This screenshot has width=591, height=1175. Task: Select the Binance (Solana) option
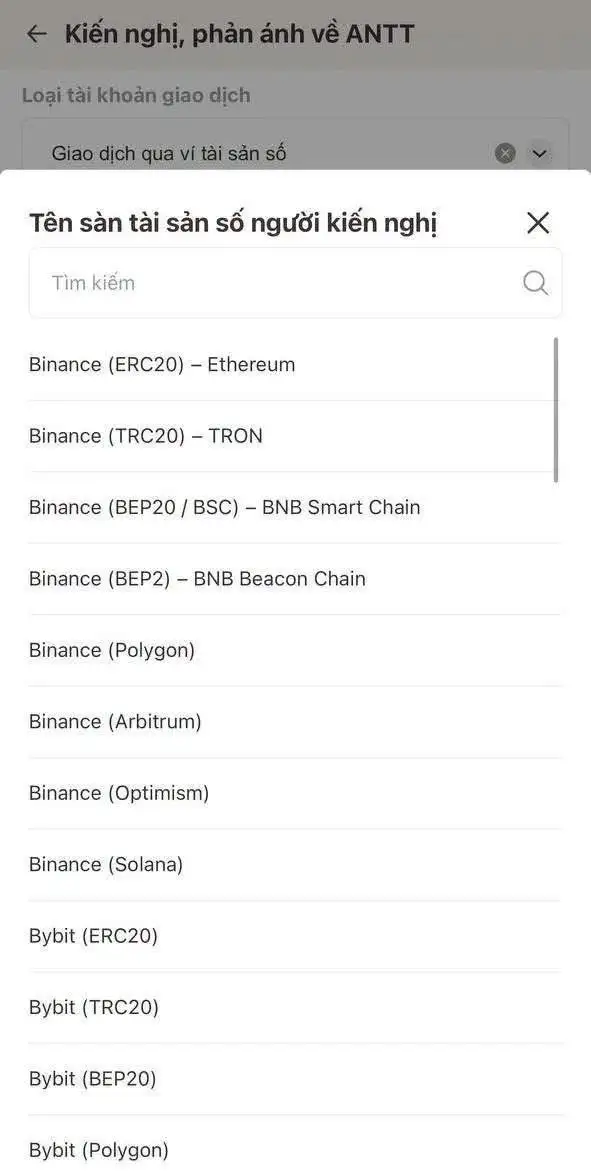tap(295, 865)
